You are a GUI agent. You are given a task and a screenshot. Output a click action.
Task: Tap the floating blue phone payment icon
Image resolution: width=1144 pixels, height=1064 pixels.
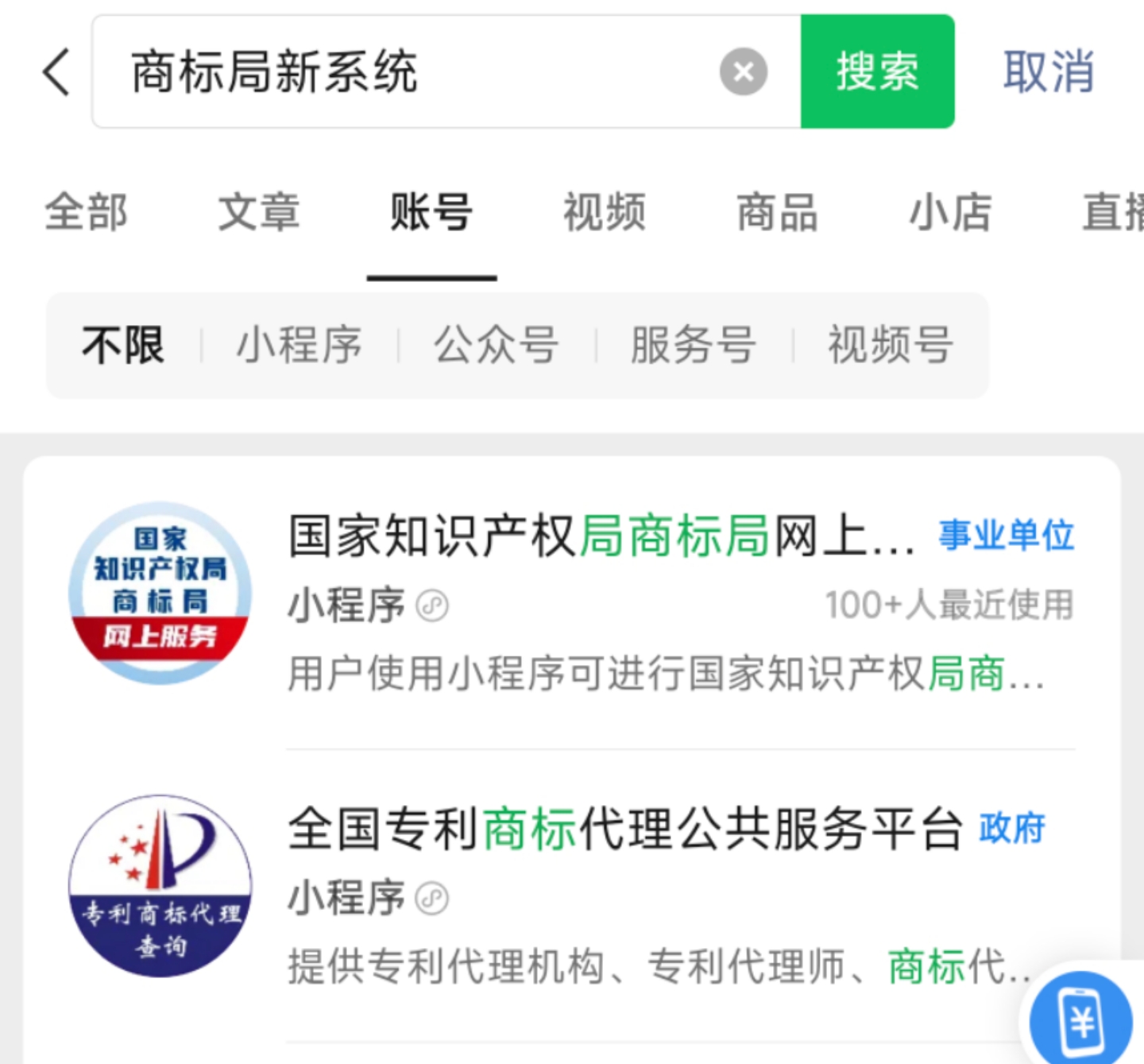point(1081,1020)
